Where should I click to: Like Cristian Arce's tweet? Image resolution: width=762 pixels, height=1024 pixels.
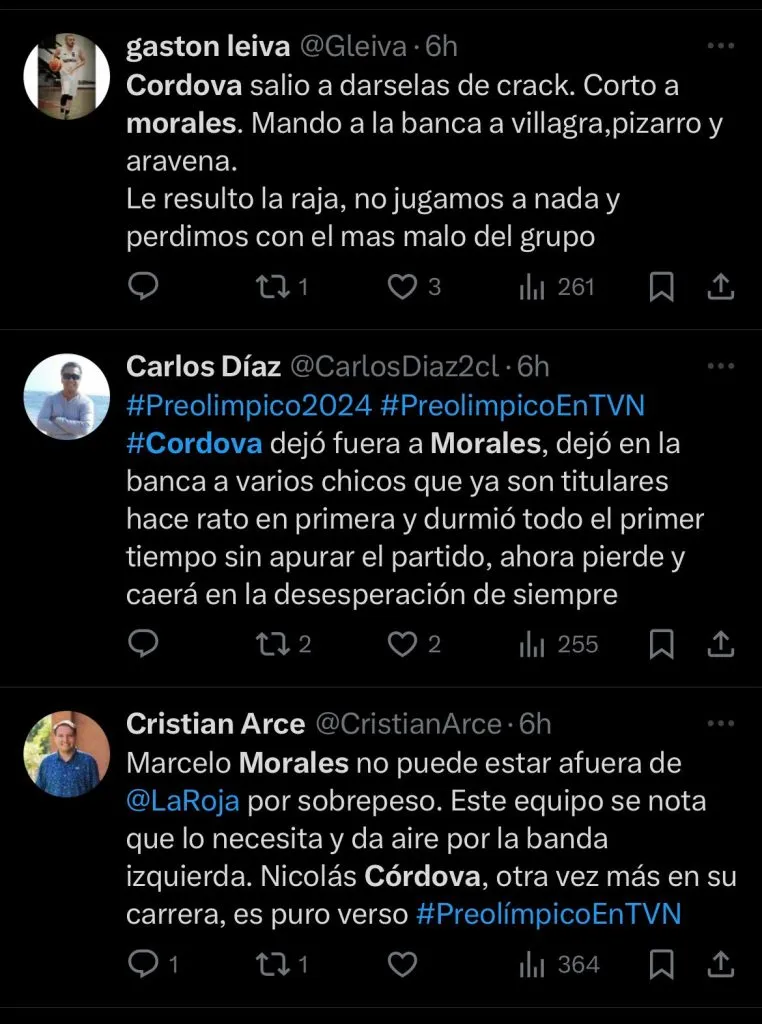point(402,964)
